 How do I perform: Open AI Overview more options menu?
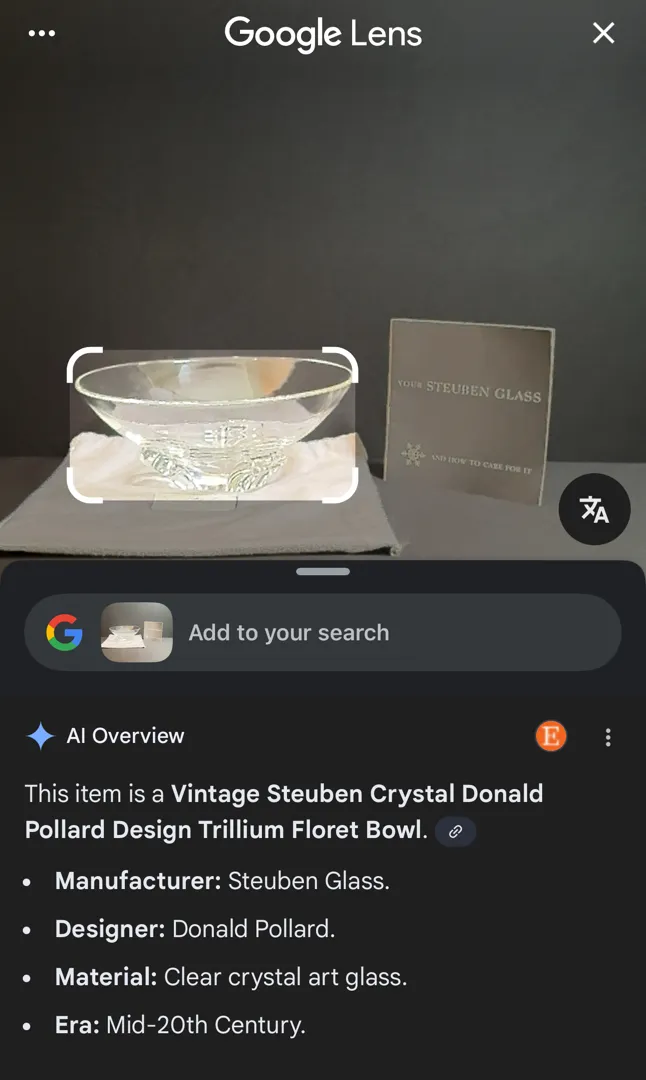(607, 737)
